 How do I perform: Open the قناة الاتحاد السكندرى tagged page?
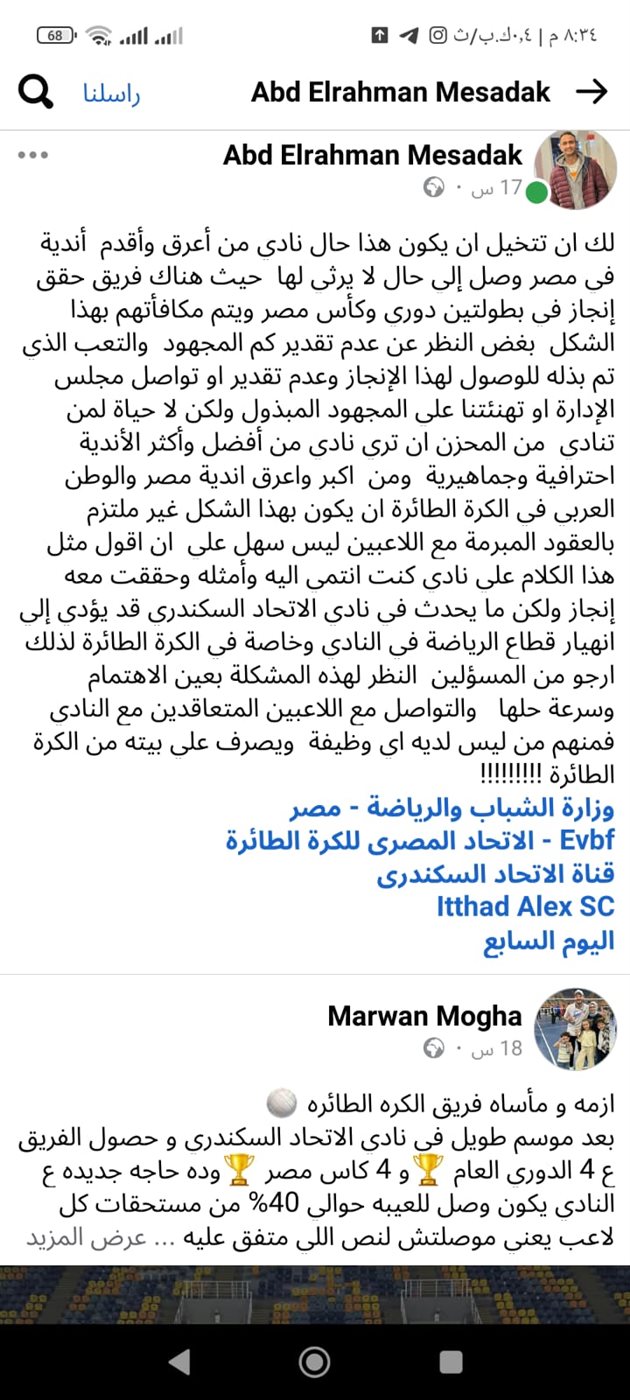495,875
